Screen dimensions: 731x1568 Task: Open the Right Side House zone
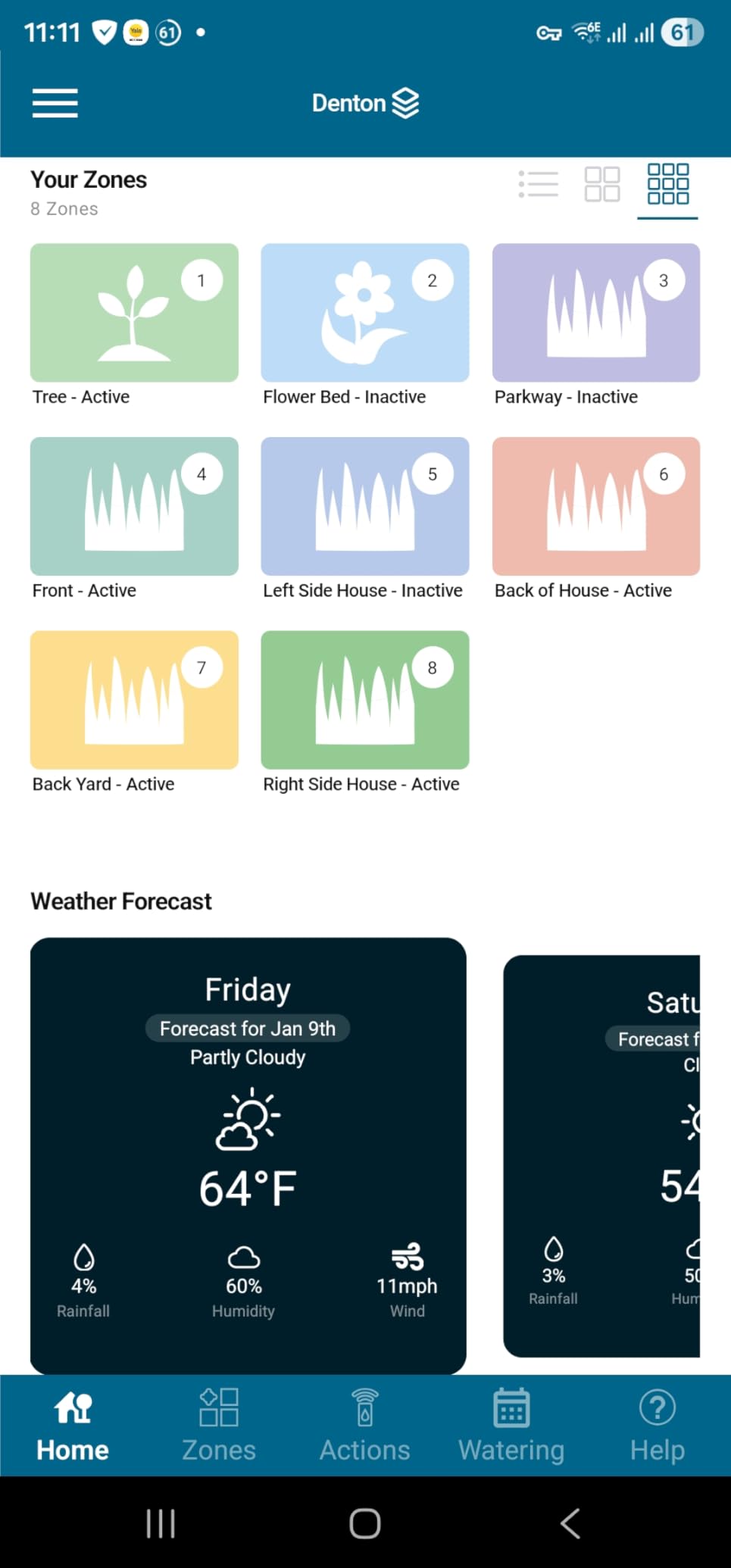pos(365,701)
